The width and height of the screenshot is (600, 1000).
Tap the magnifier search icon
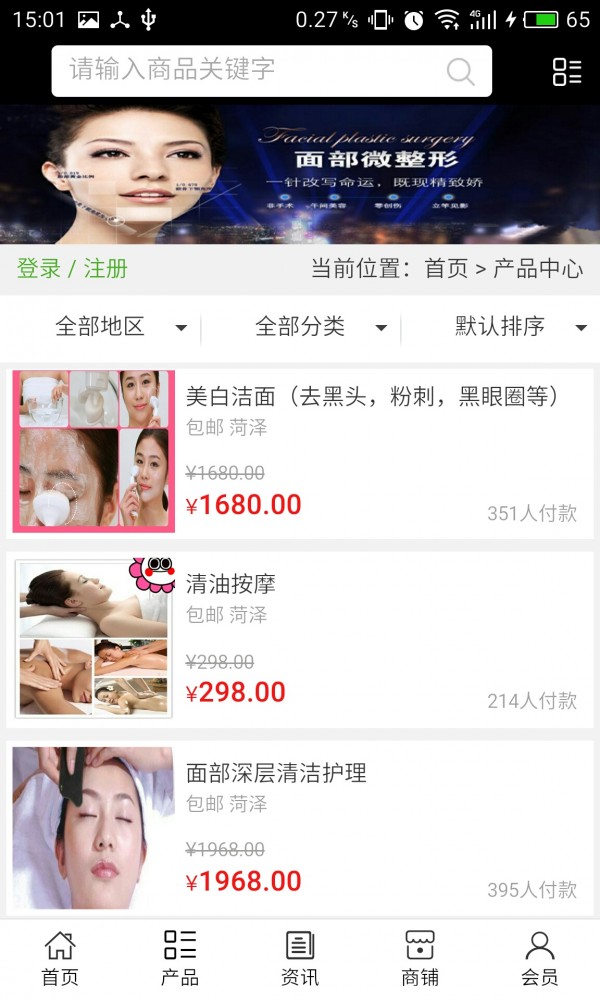click(460, 71)
